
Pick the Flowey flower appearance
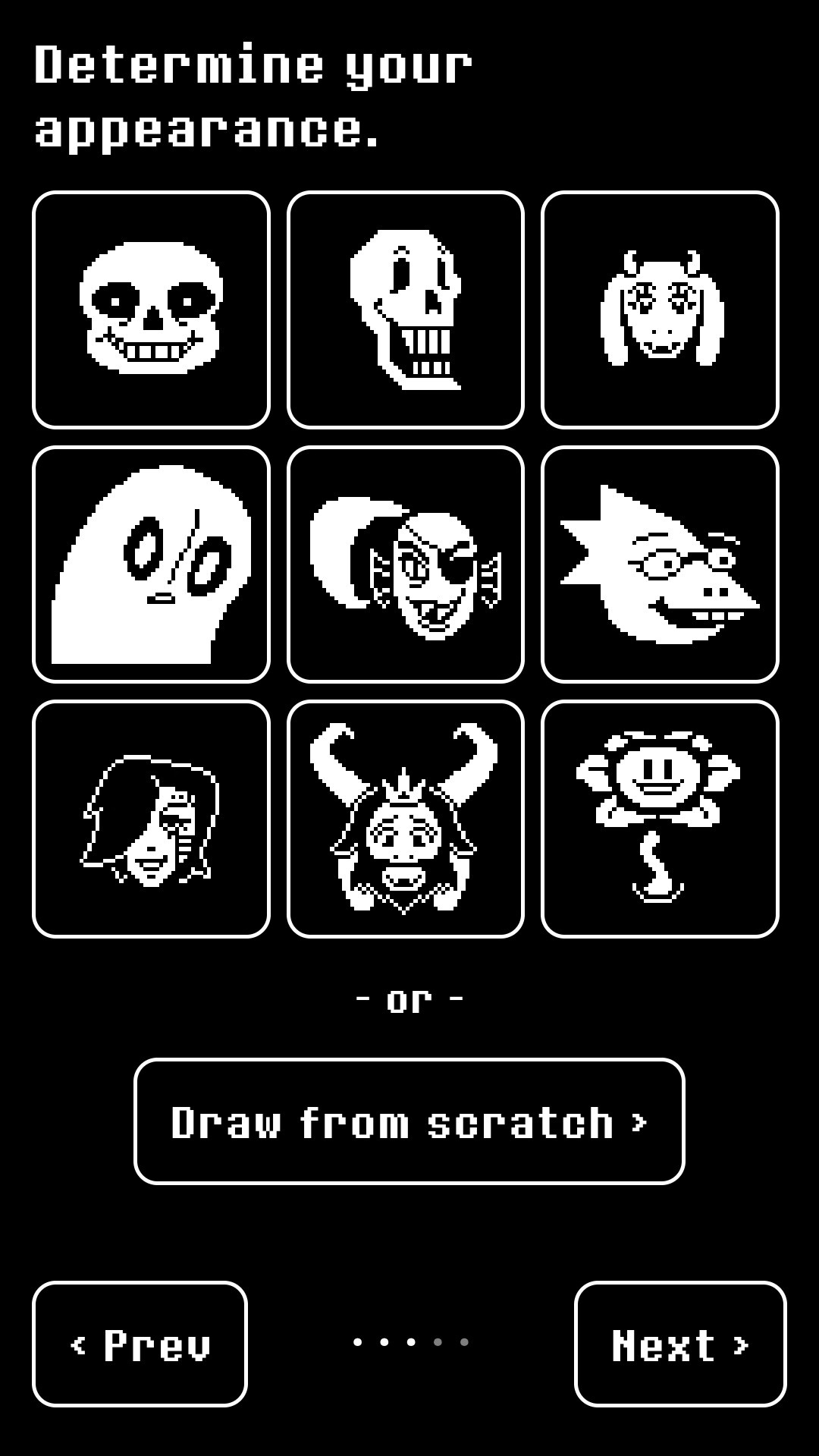660,819
